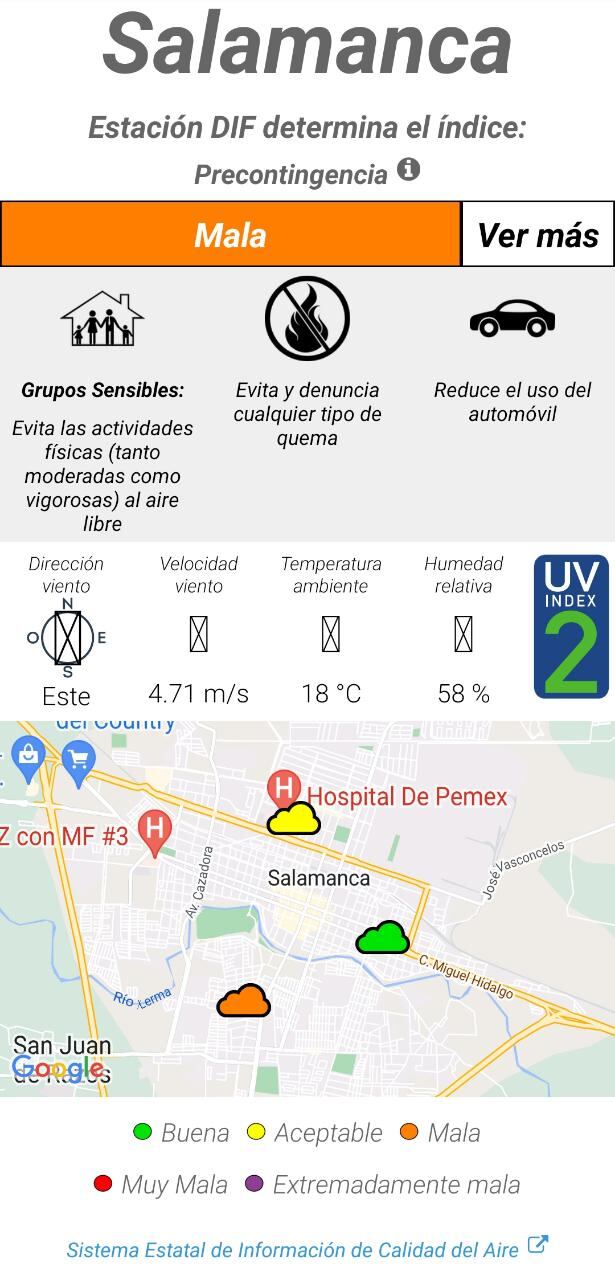The height and width of the screenshot is (1280, 615).
Task: Open the Google logo on the map
Action: [x=59, y=1068]
